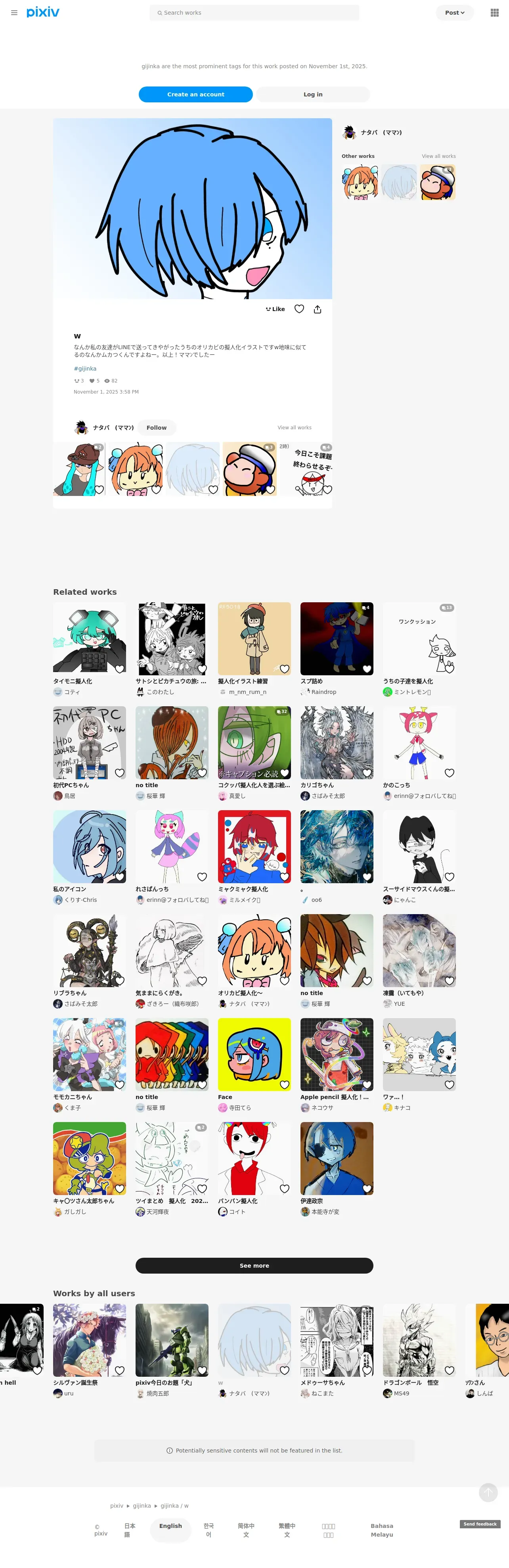
Task: Tap the Log in button
Action: tap(313, 94)
